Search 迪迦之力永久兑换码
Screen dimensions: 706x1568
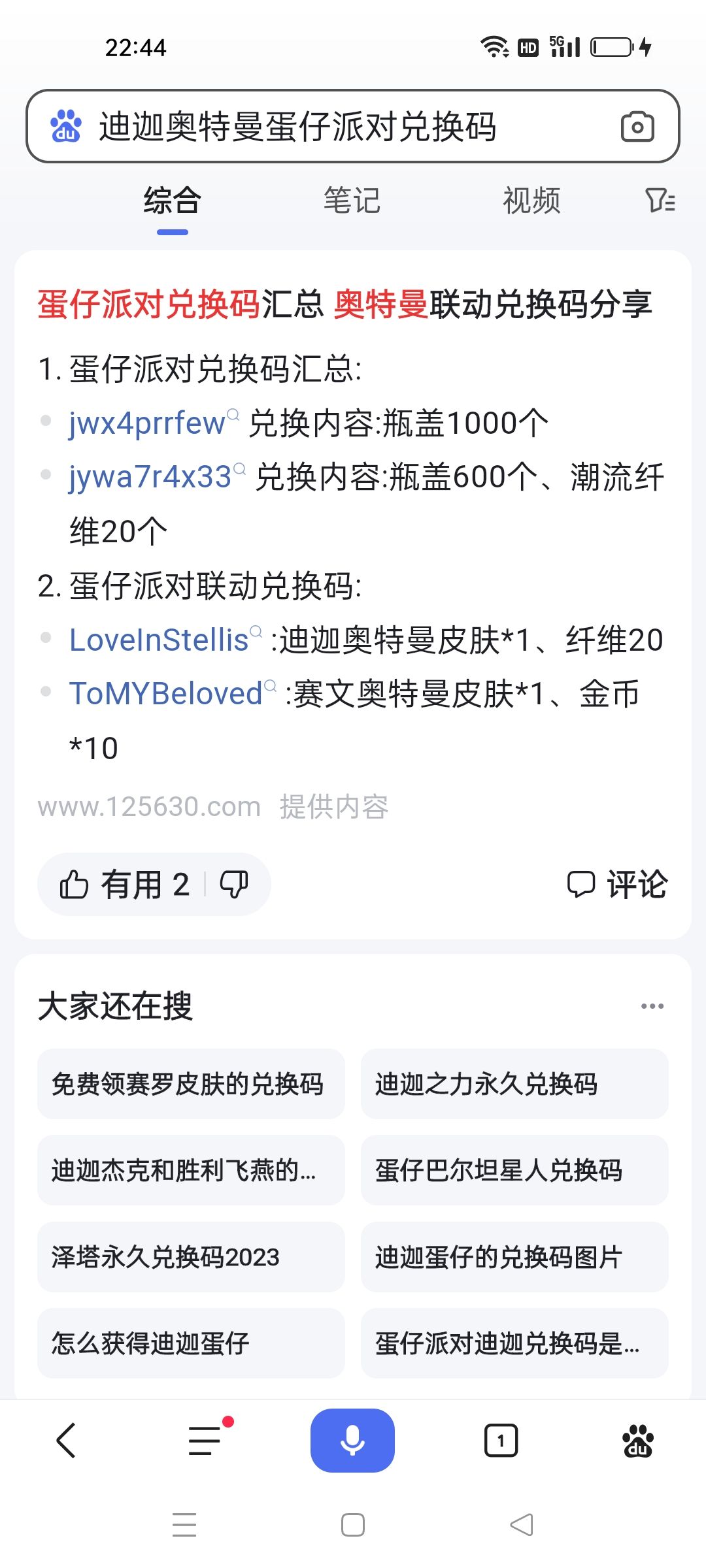pos(514,1084)
